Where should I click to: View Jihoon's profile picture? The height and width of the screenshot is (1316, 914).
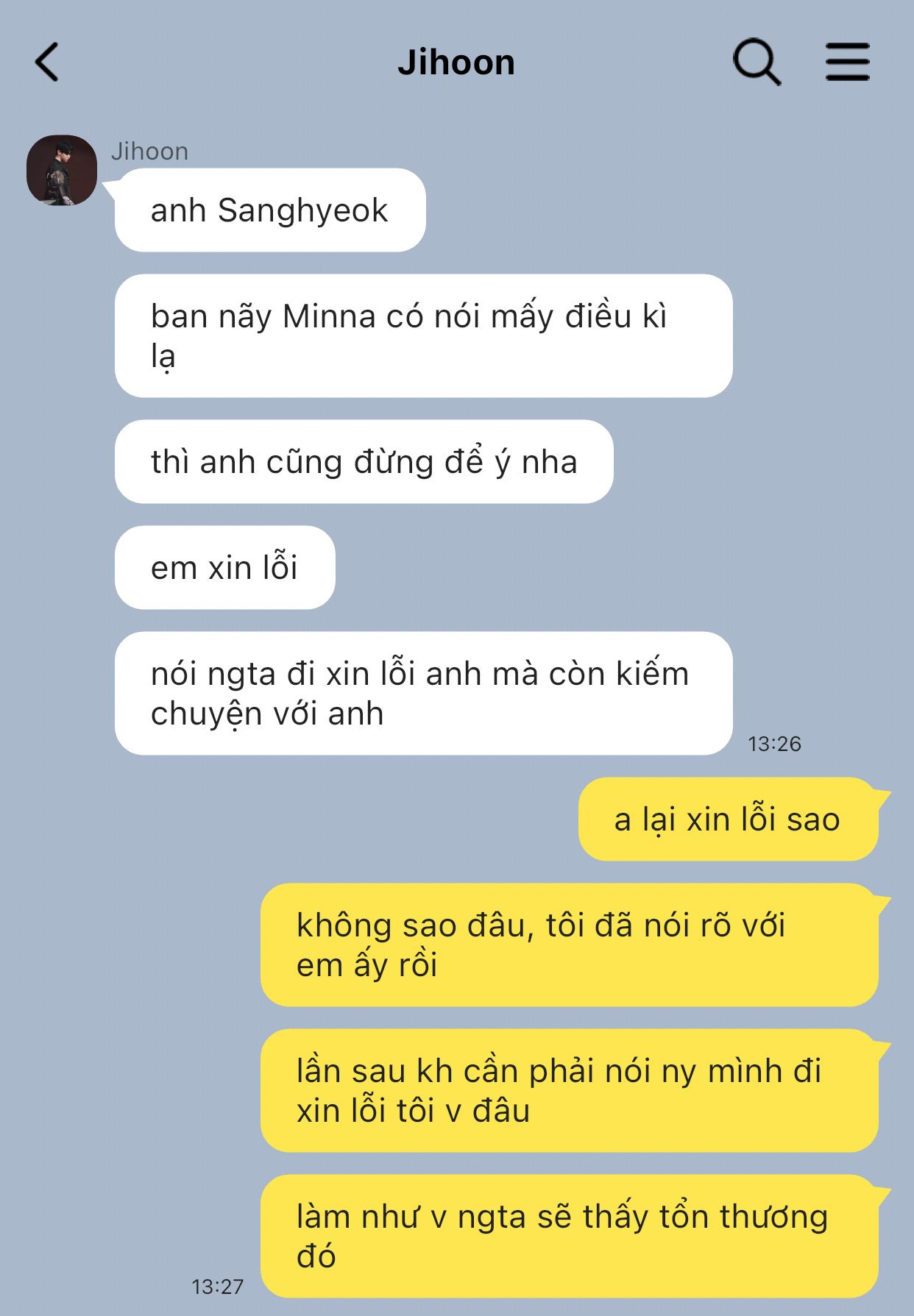(x=62, y=170)
